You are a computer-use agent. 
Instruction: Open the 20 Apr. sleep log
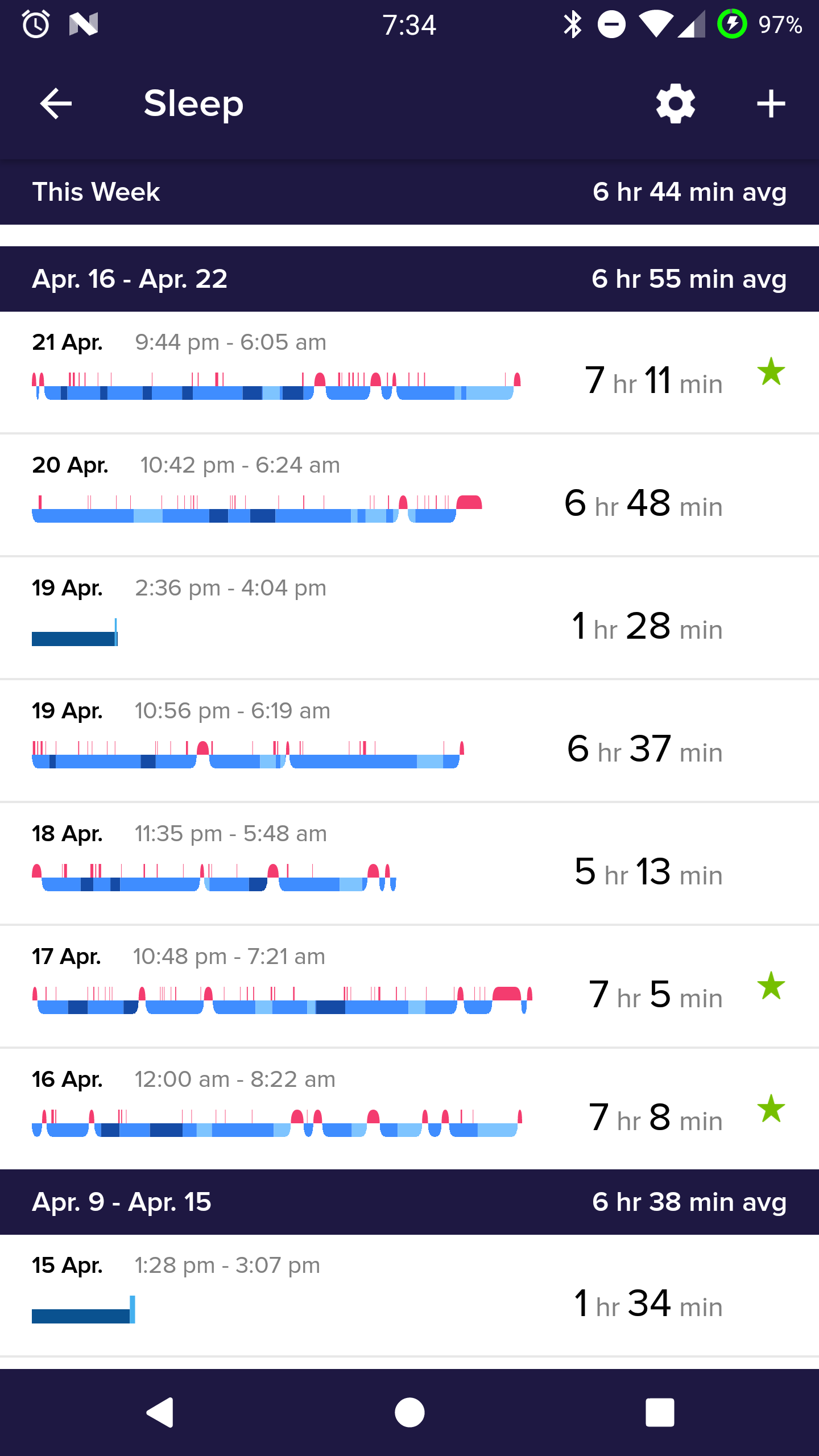click(x=409, y=495)
